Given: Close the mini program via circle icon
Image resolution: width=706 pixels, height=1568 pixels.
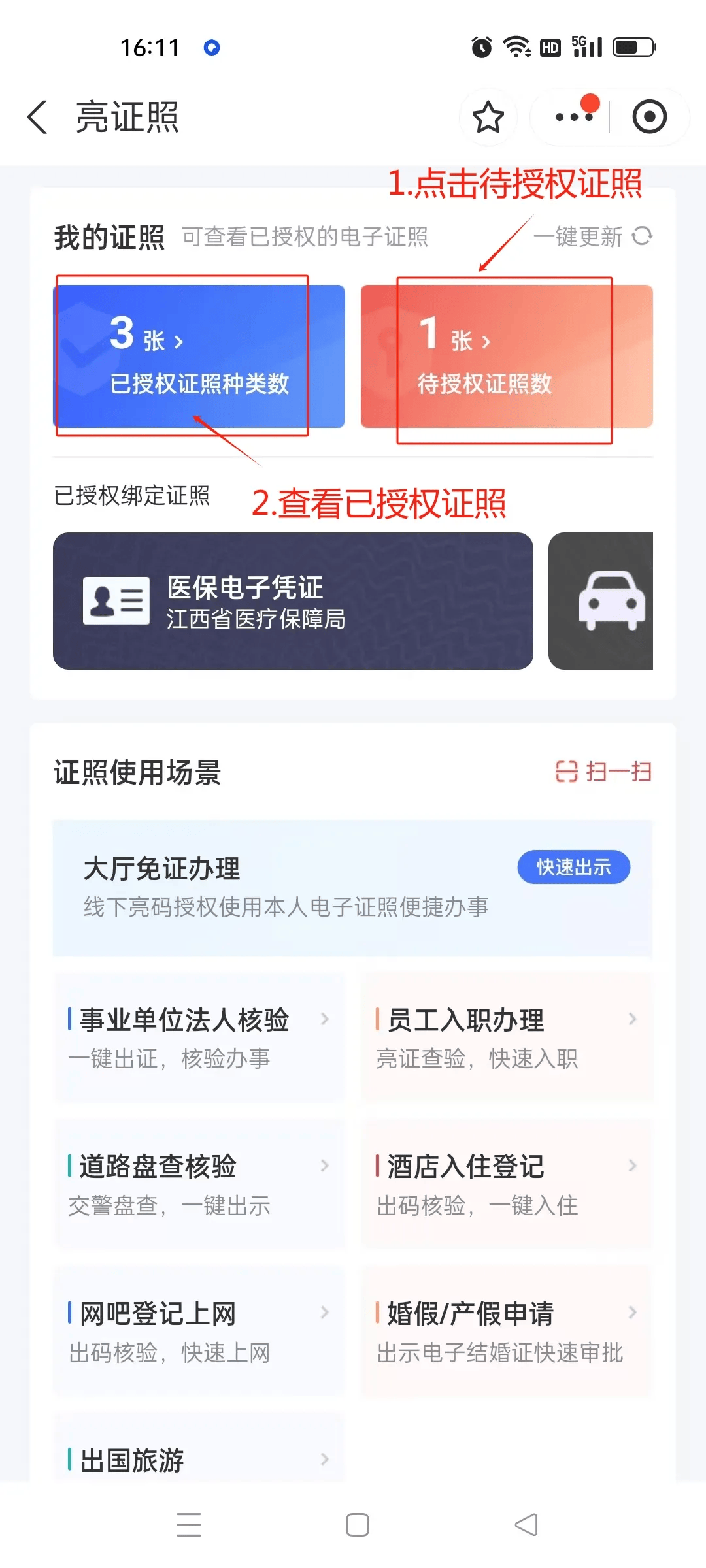Looking at the screenshot, I should (649, 118).
